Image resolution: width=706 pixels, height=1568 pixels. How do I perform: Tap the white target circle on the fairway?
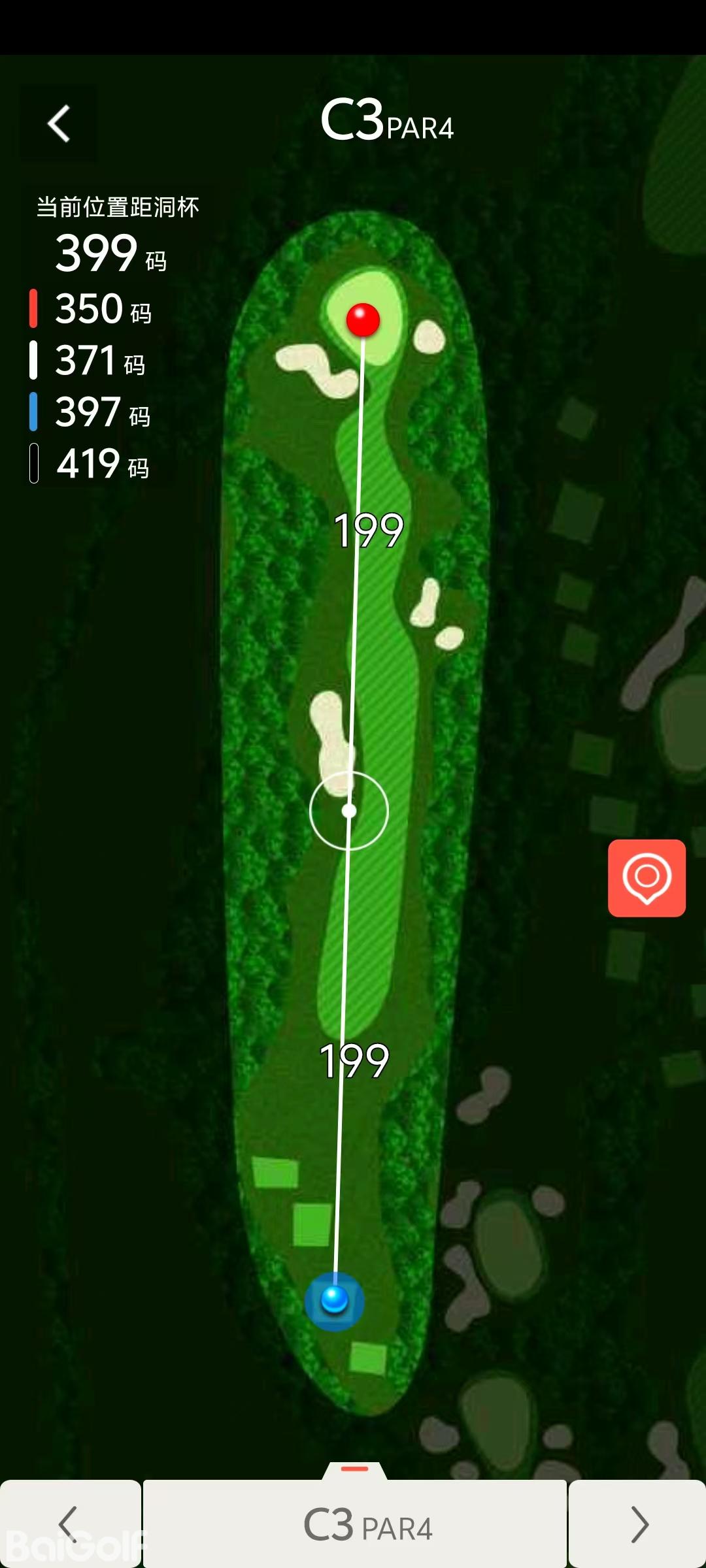pos(349,811)
